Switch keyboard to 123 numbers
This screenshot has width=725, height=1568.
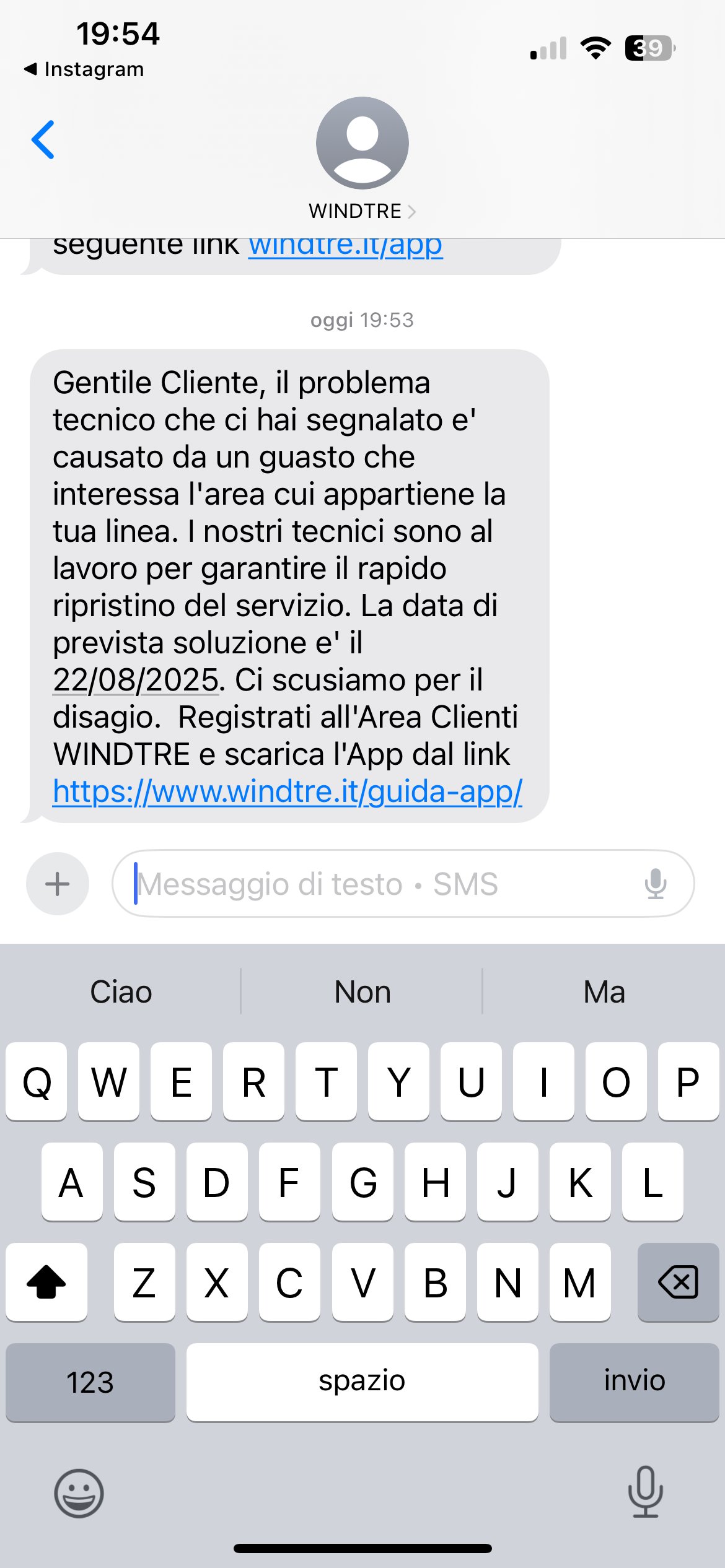pyautogui.click(x=90, y=1382)
